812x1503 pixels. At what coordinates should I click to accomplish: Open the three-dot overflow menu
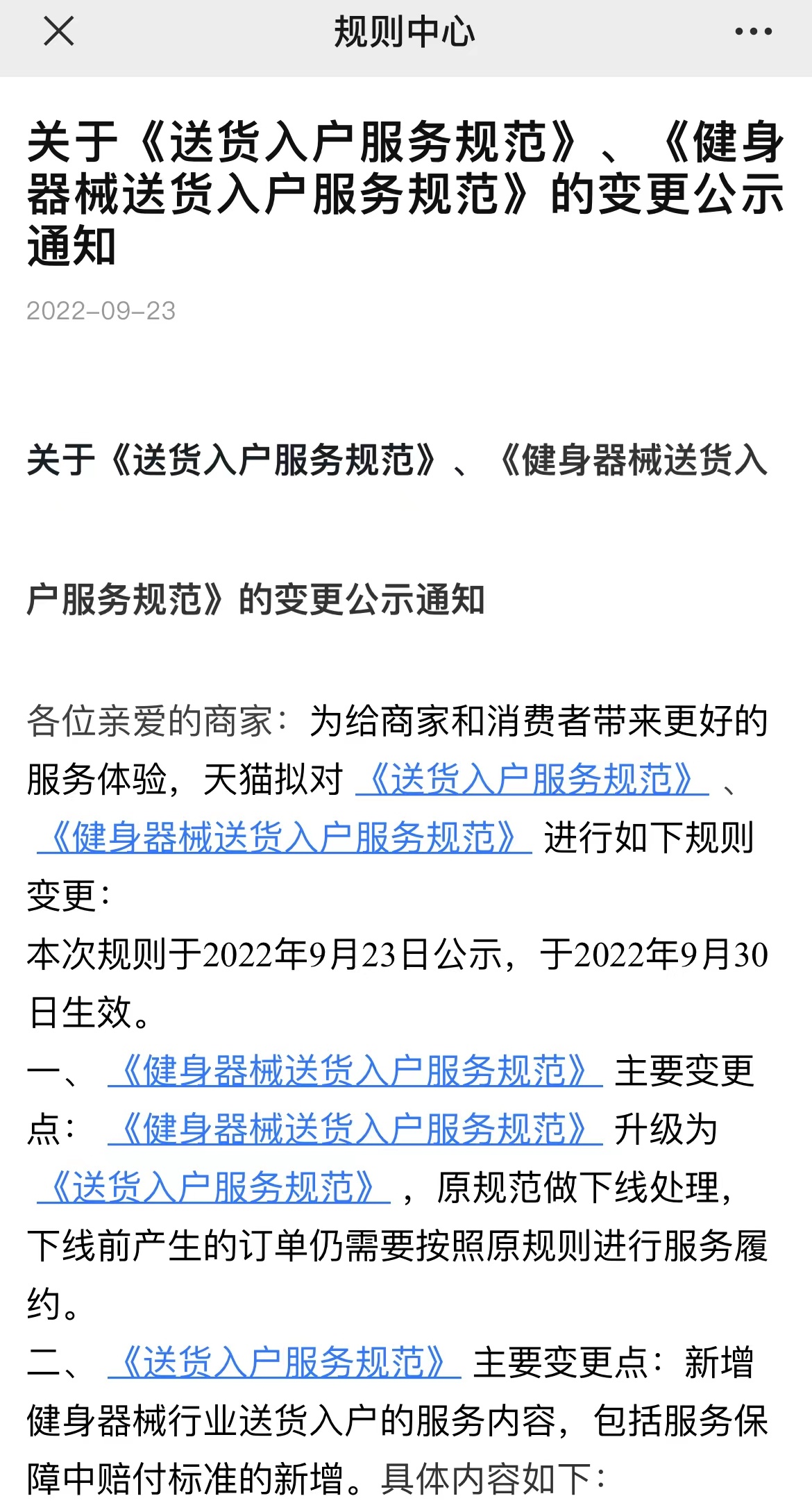[x=753, y=31]
